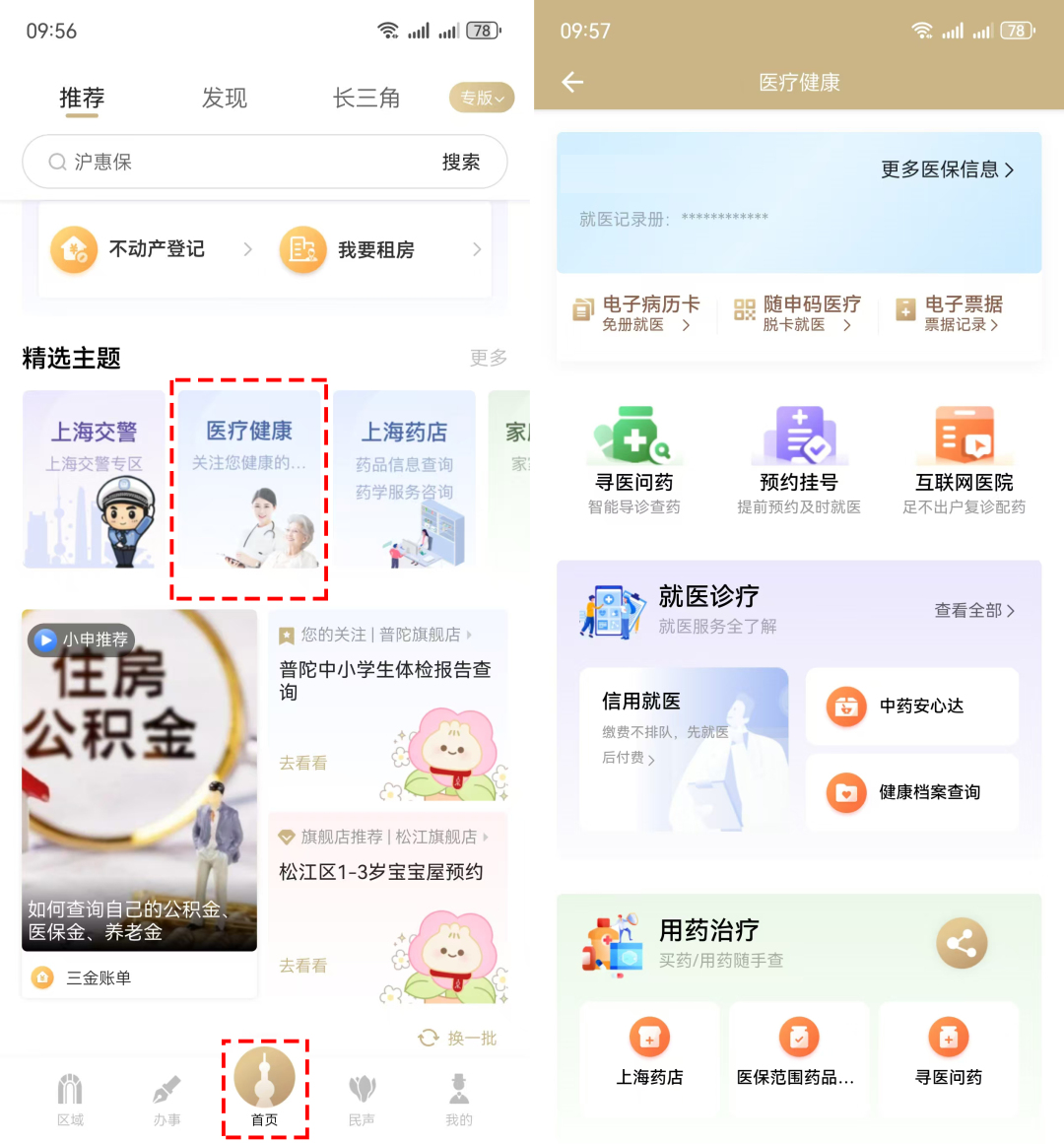Open the 专版 version dropdown
Viewport: 1064px width, 1144px height.
point(482,98)
